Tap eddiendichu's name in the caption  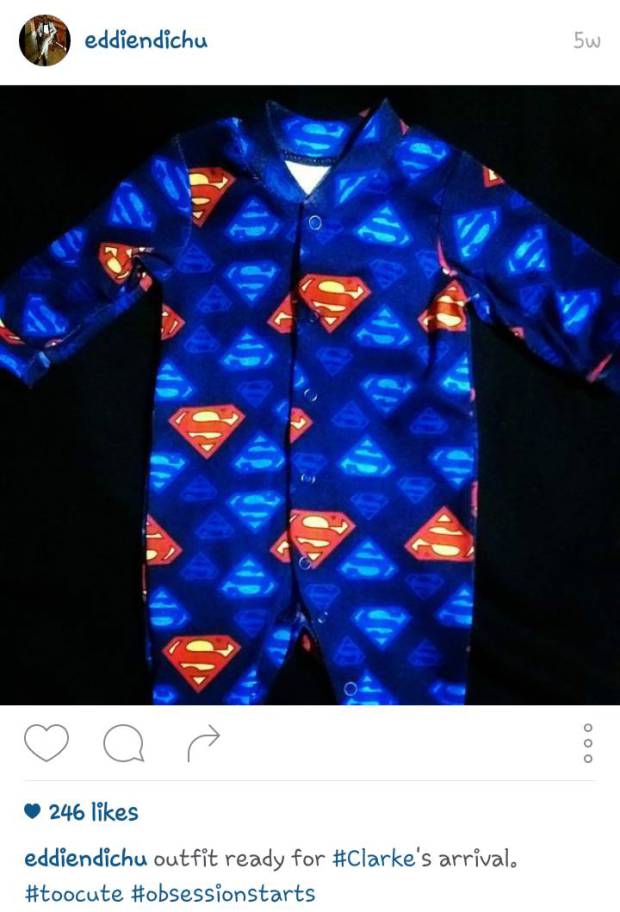86,859
